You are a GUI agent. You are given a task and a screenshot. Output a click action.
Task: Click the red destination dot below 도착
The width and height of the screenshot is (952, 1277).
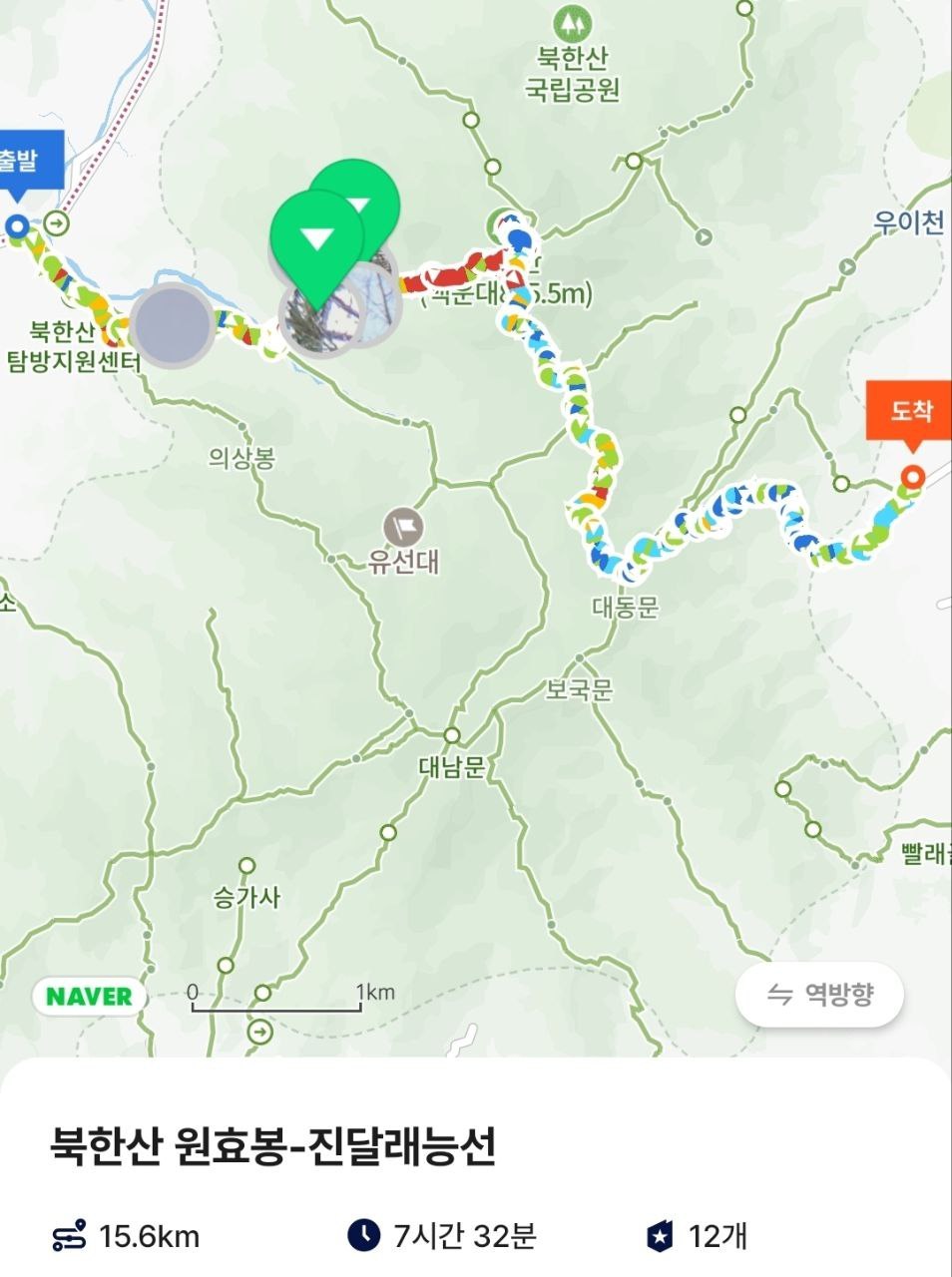click(912, 477)
